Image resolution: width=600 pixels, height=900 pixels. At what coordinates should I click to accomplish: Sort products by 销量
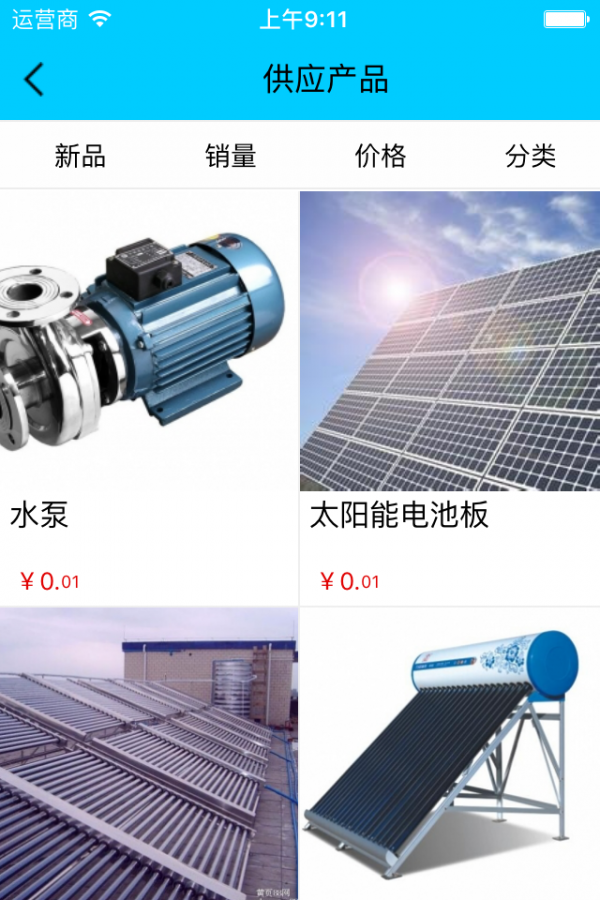[231, 155]
